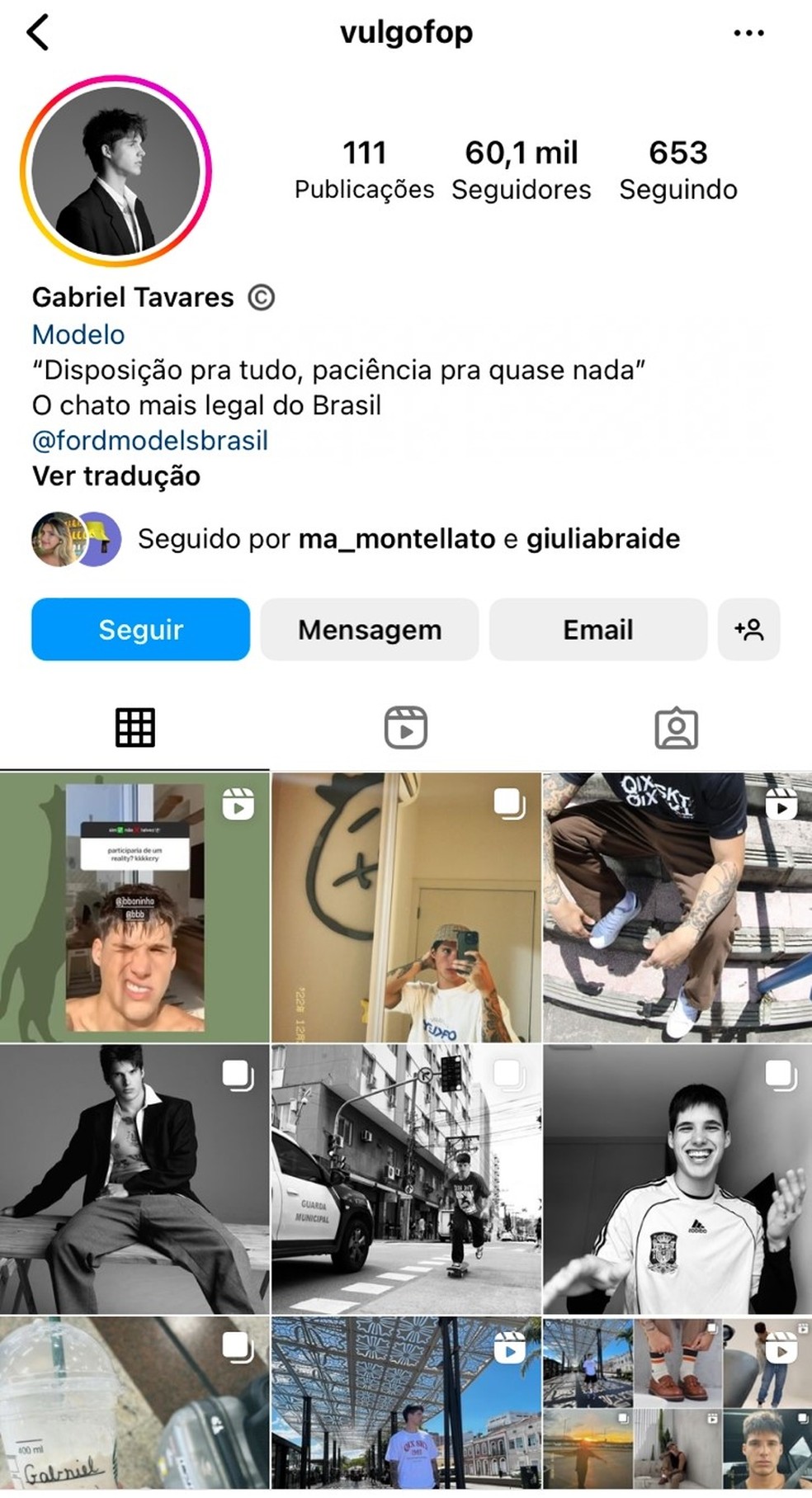Click the Seguir button to follow vulgofop
This screenshot has width=812, height=1498.
[140, 630]
